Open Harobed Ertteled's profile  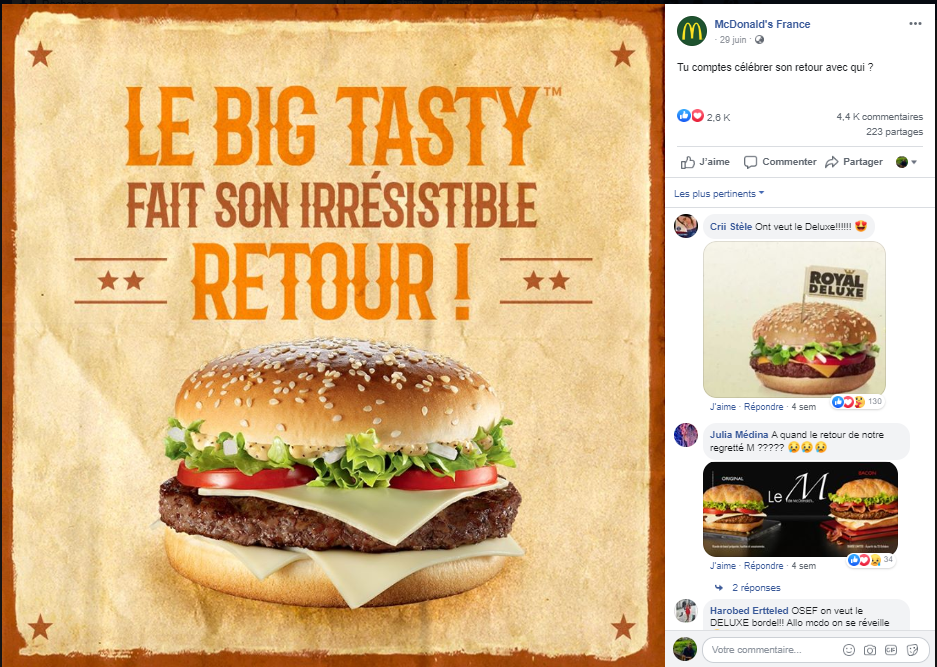[748, 610]
